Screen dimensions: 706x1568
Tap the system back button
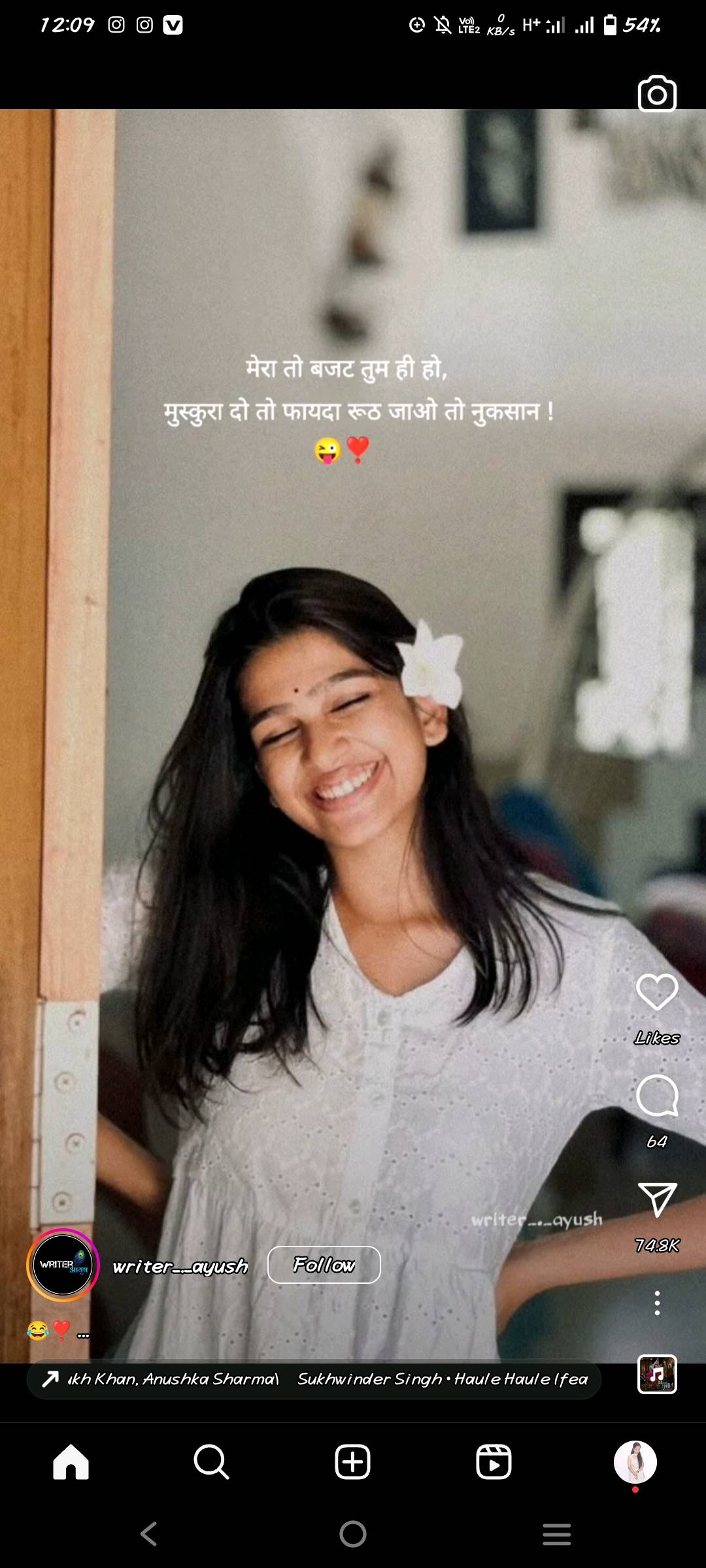click(149, 1533)
